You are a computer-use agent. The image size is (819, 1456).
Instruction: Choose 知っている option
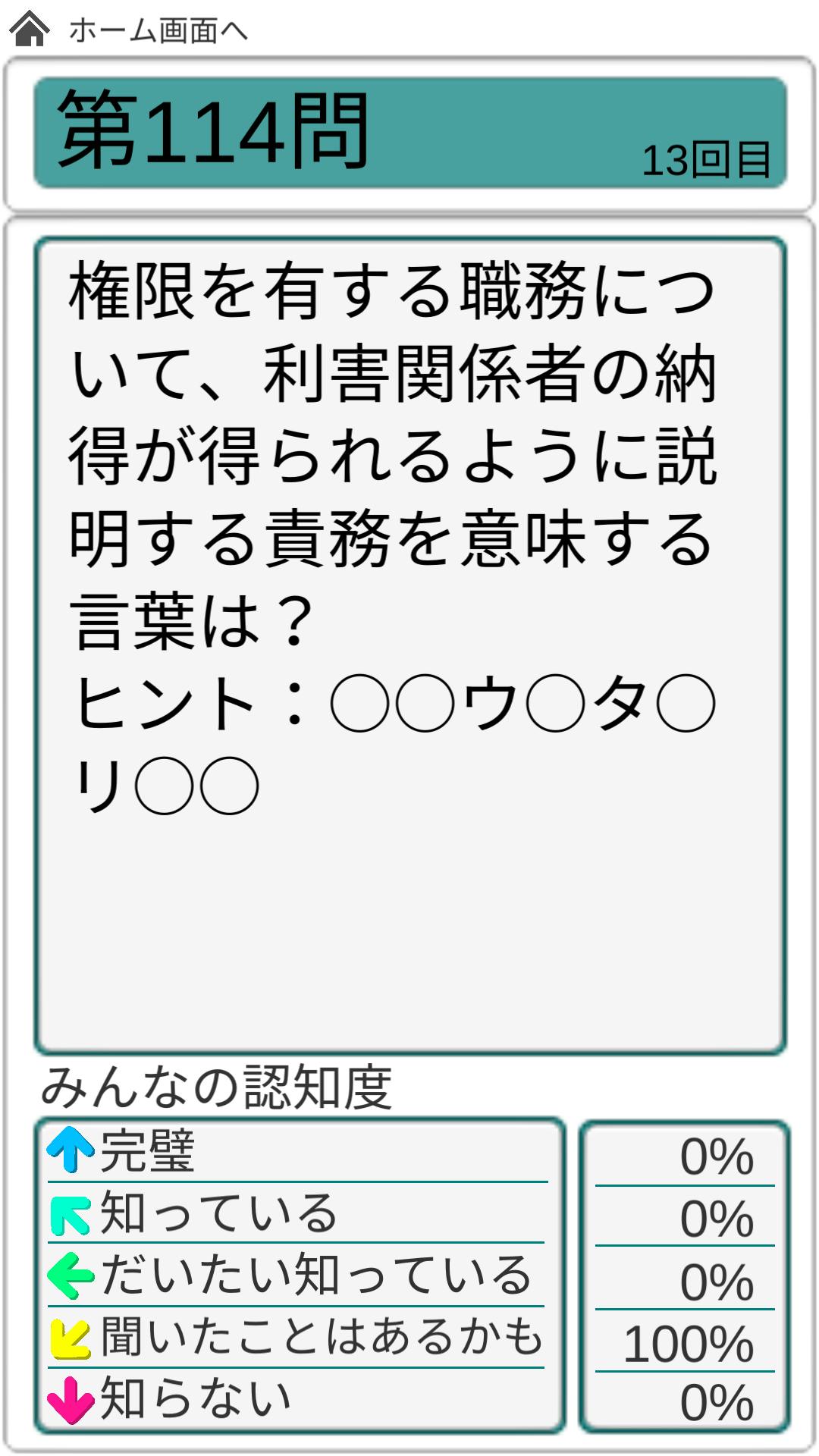(297, 1213)
